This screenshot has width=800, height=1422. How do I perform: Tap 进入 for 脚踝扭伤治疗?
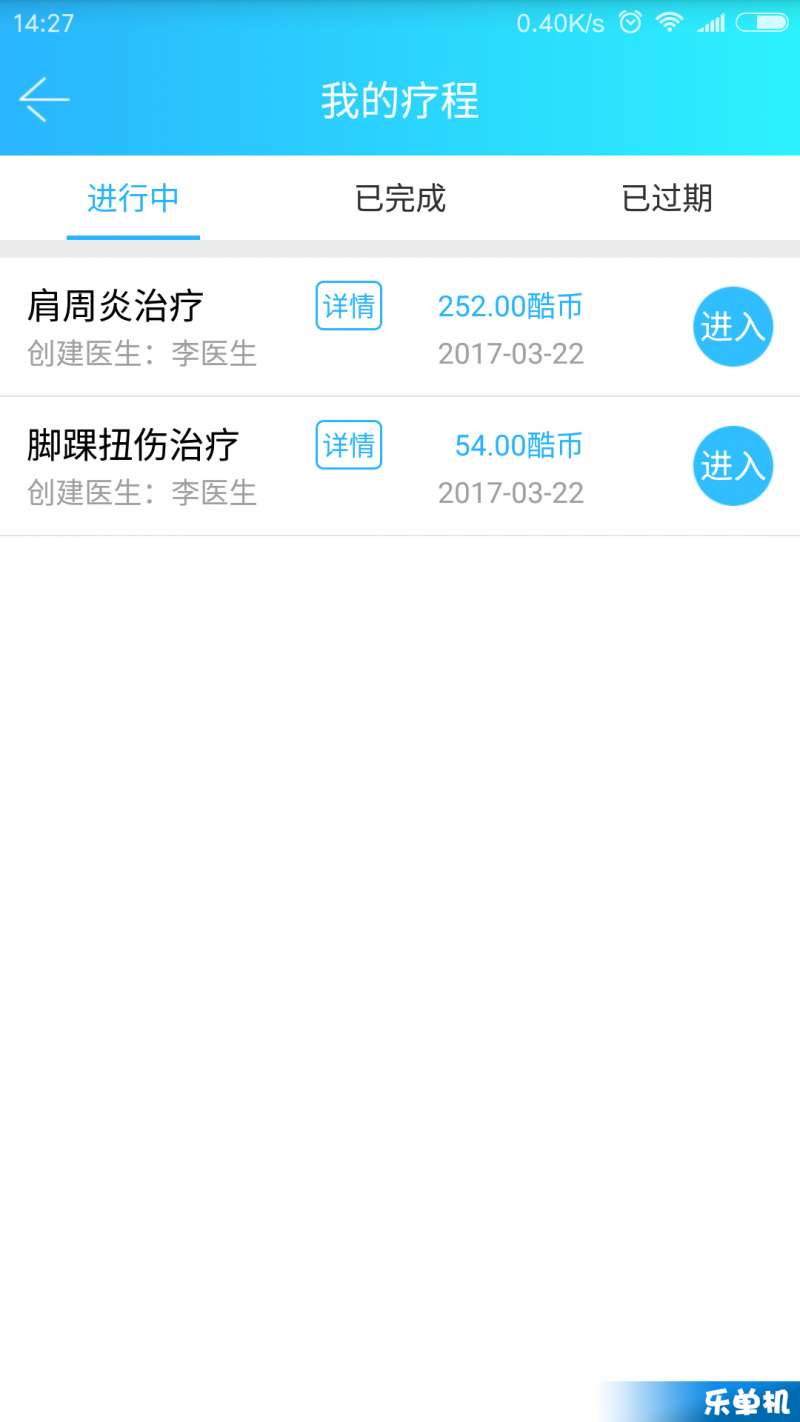[x=733, y=466]
